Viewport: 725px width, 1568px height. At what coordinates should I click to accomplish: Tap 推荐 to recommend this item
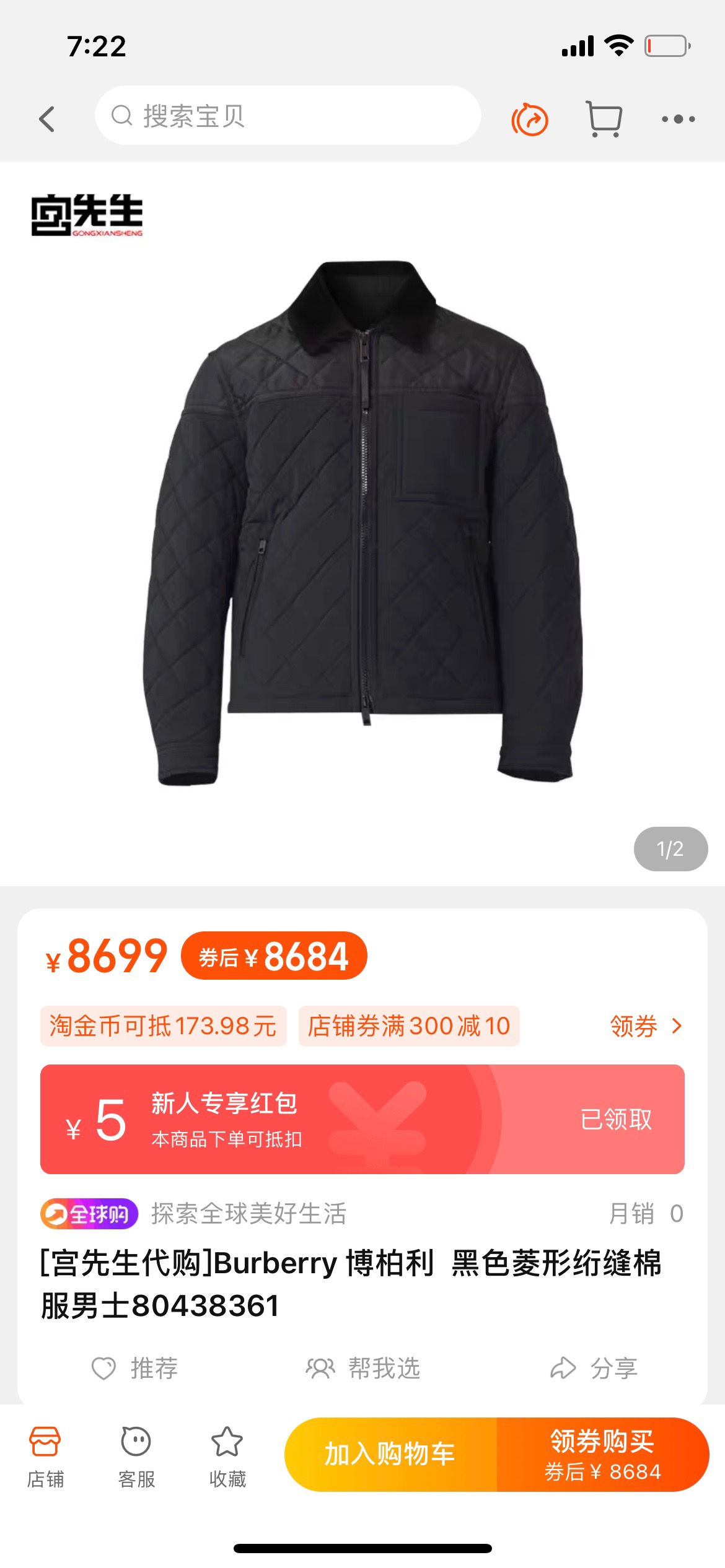click(x=135, y=1368)
